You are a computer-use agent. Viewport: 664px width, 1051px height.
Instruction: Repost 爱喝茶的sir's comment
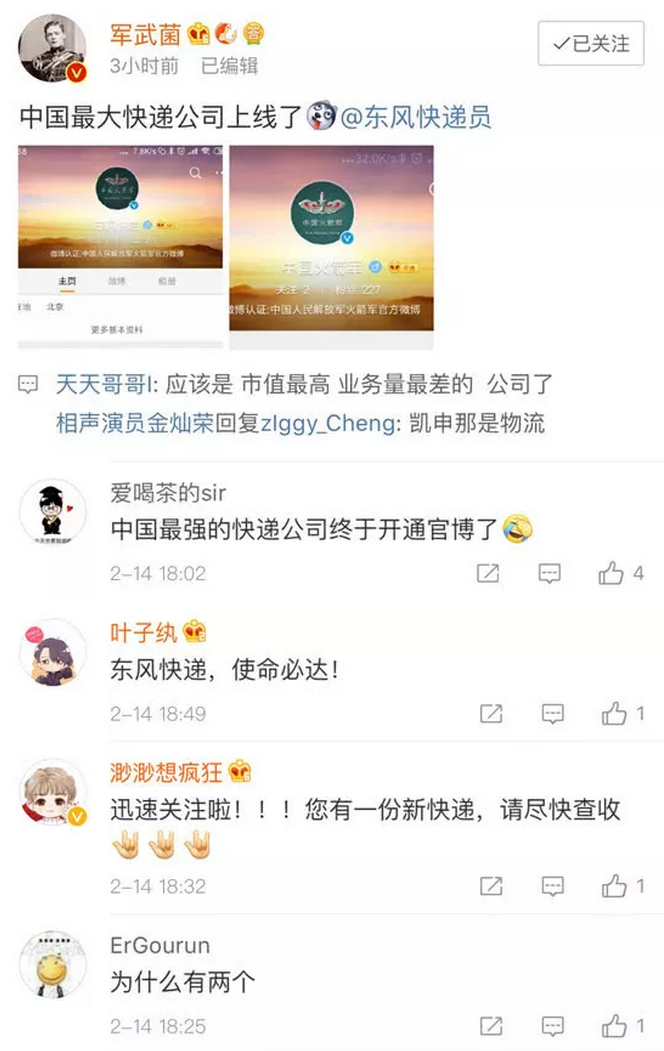click(490, 574)
